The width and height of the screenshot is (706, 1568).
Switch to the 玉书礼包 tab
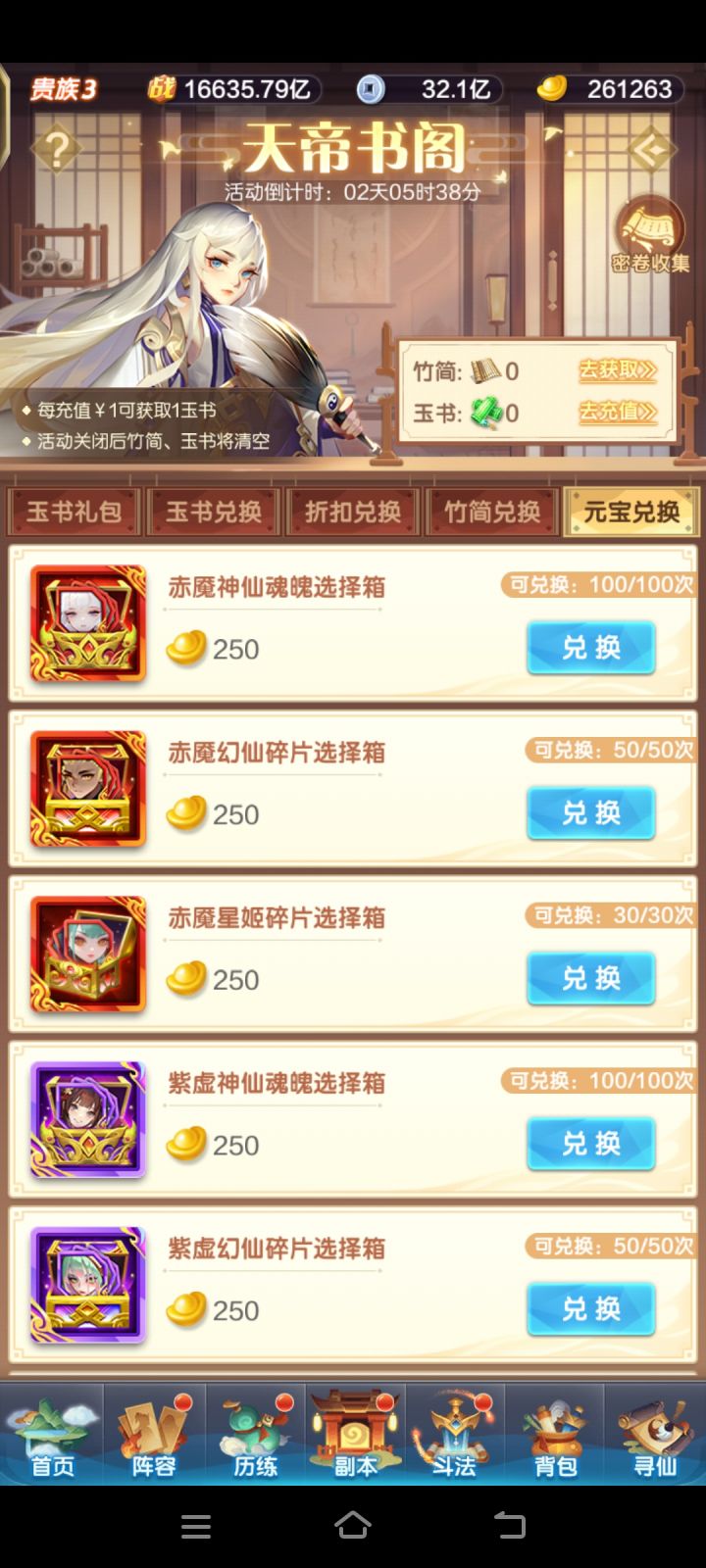point(74,512)
